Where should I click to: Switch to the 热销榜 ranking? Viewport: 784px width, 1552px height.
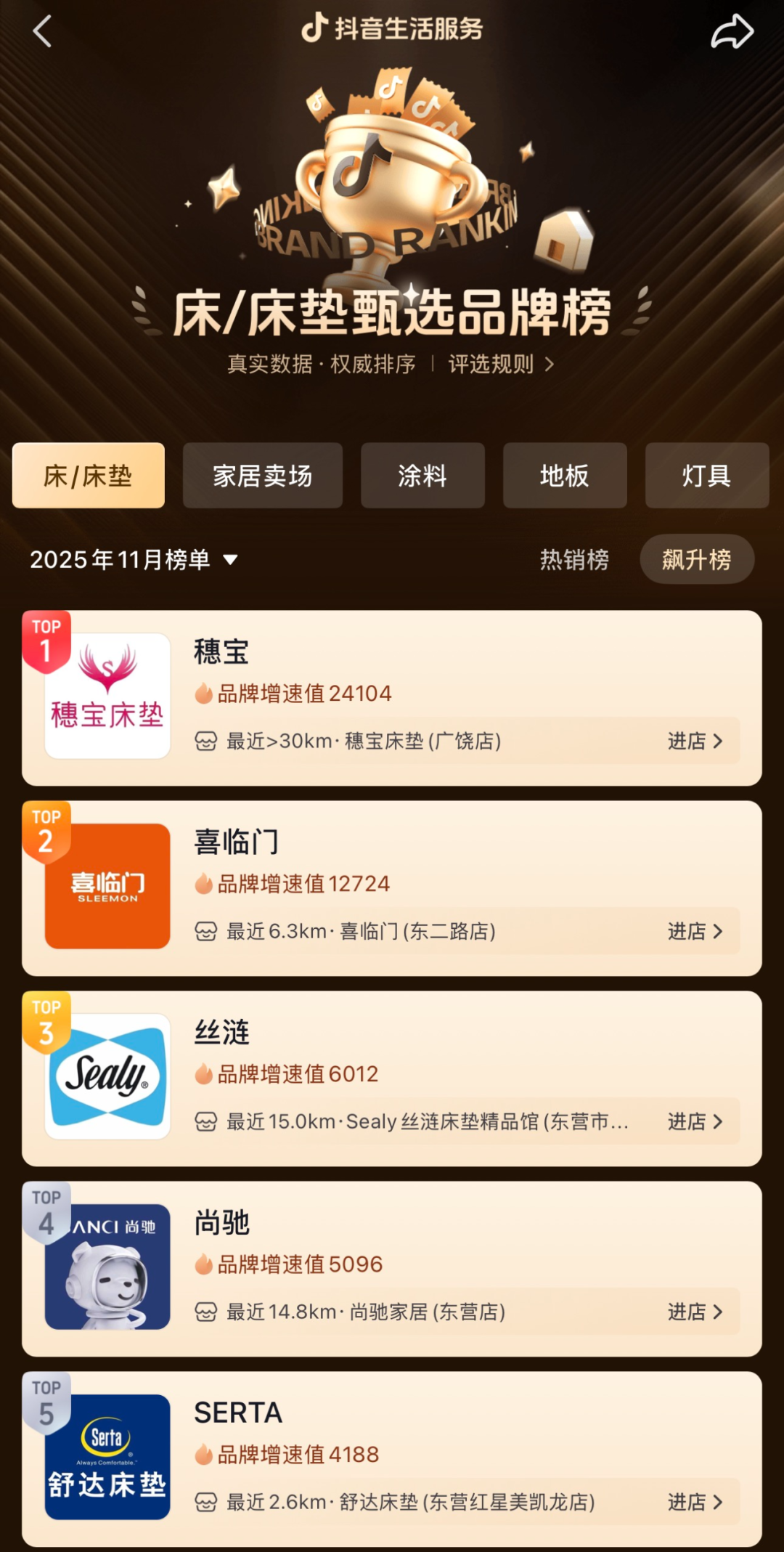[x=574, y=559]
